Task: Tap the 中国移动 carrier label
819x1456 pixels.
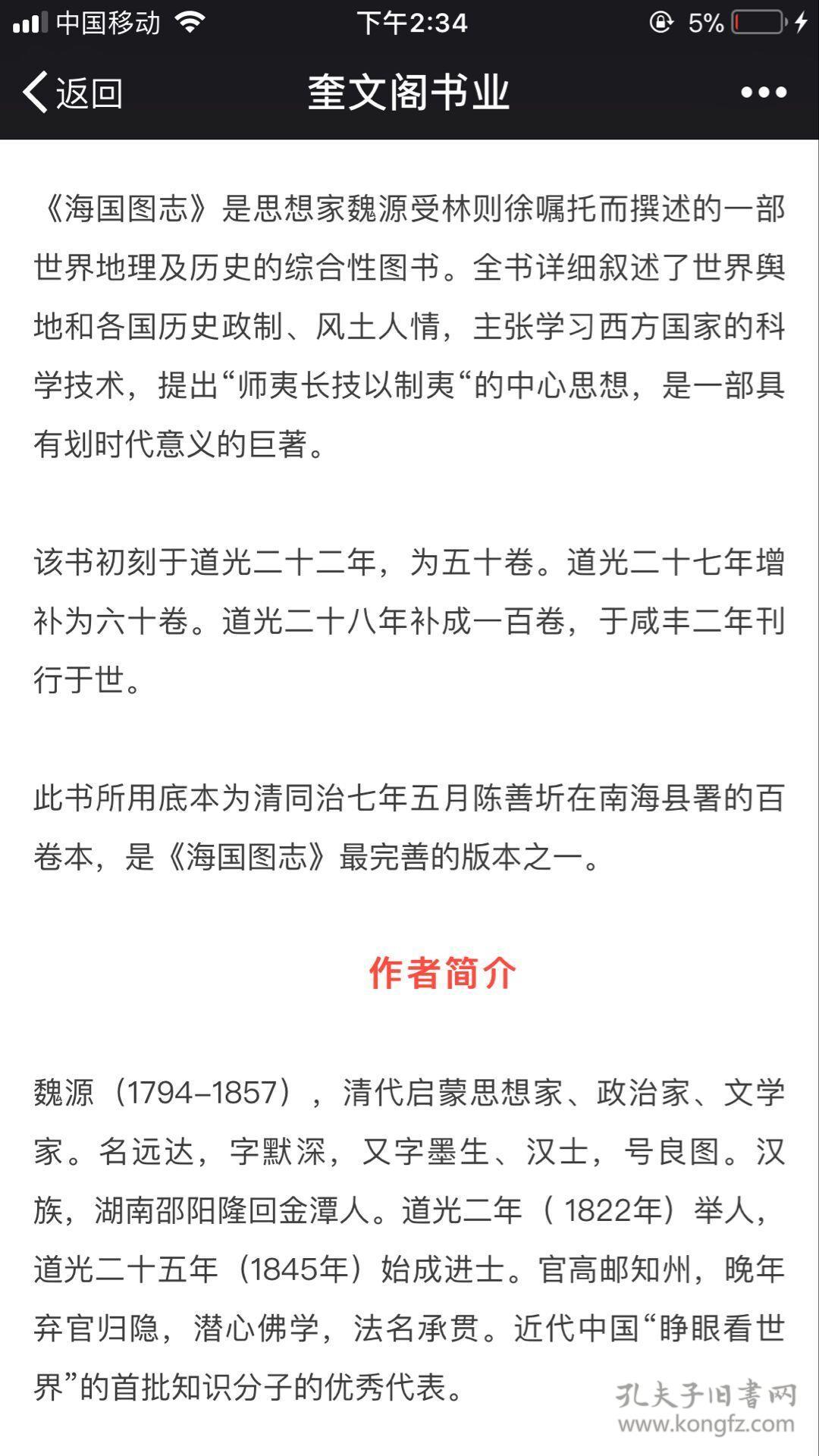Action: tap(108, 23)
